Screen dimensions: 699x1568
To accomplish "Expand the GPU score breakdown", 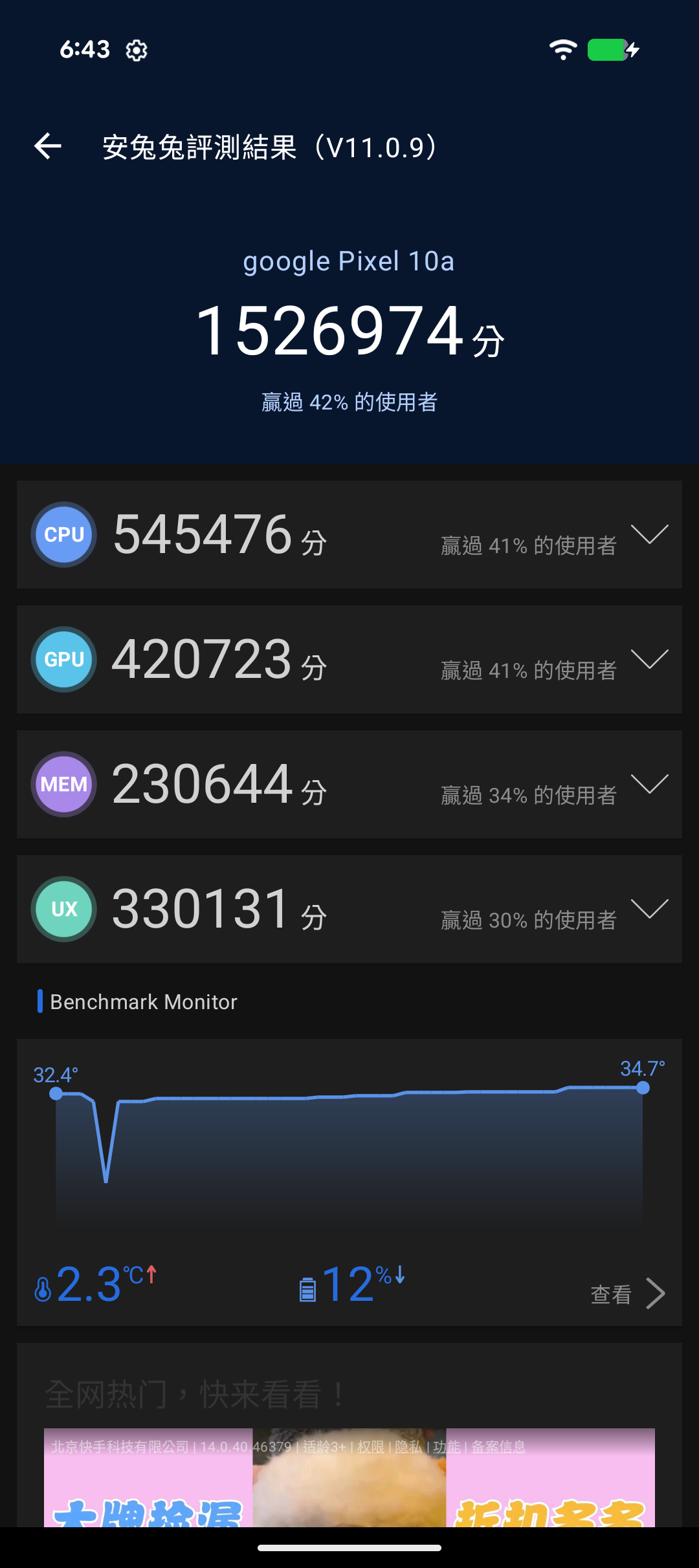I will [649, 660].
